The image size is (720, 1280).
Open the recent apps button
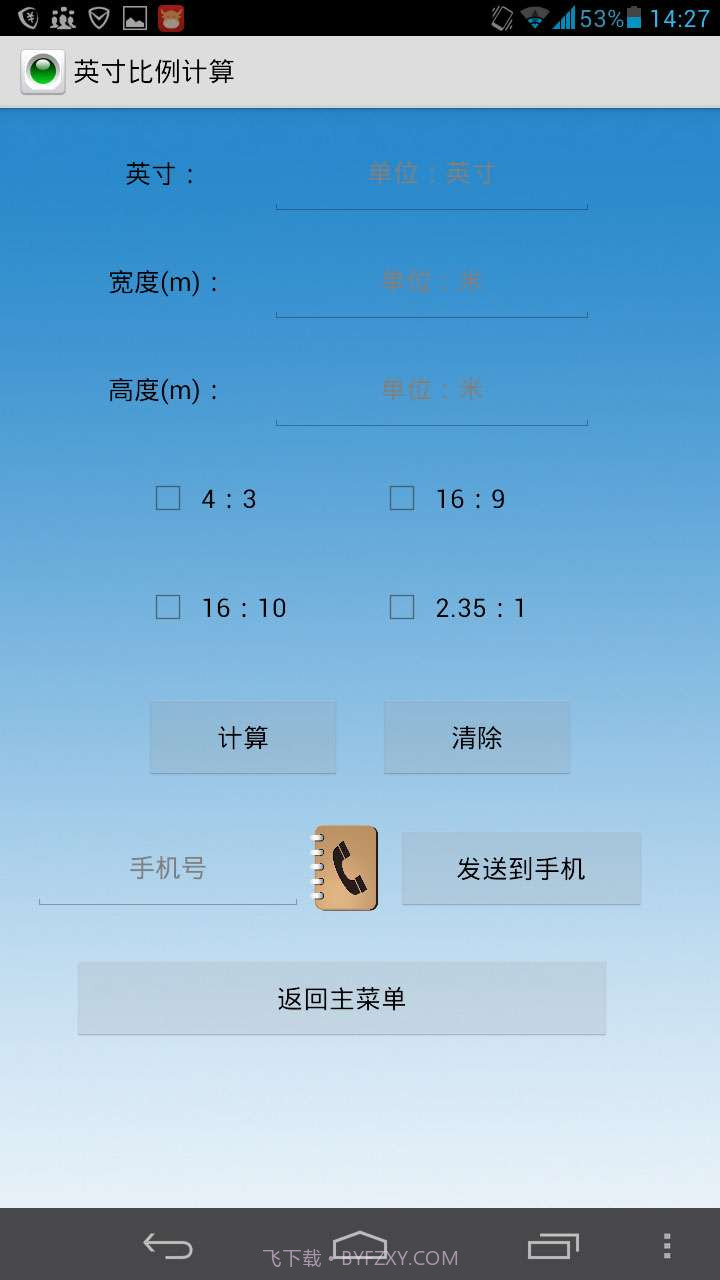point(553,1246)
